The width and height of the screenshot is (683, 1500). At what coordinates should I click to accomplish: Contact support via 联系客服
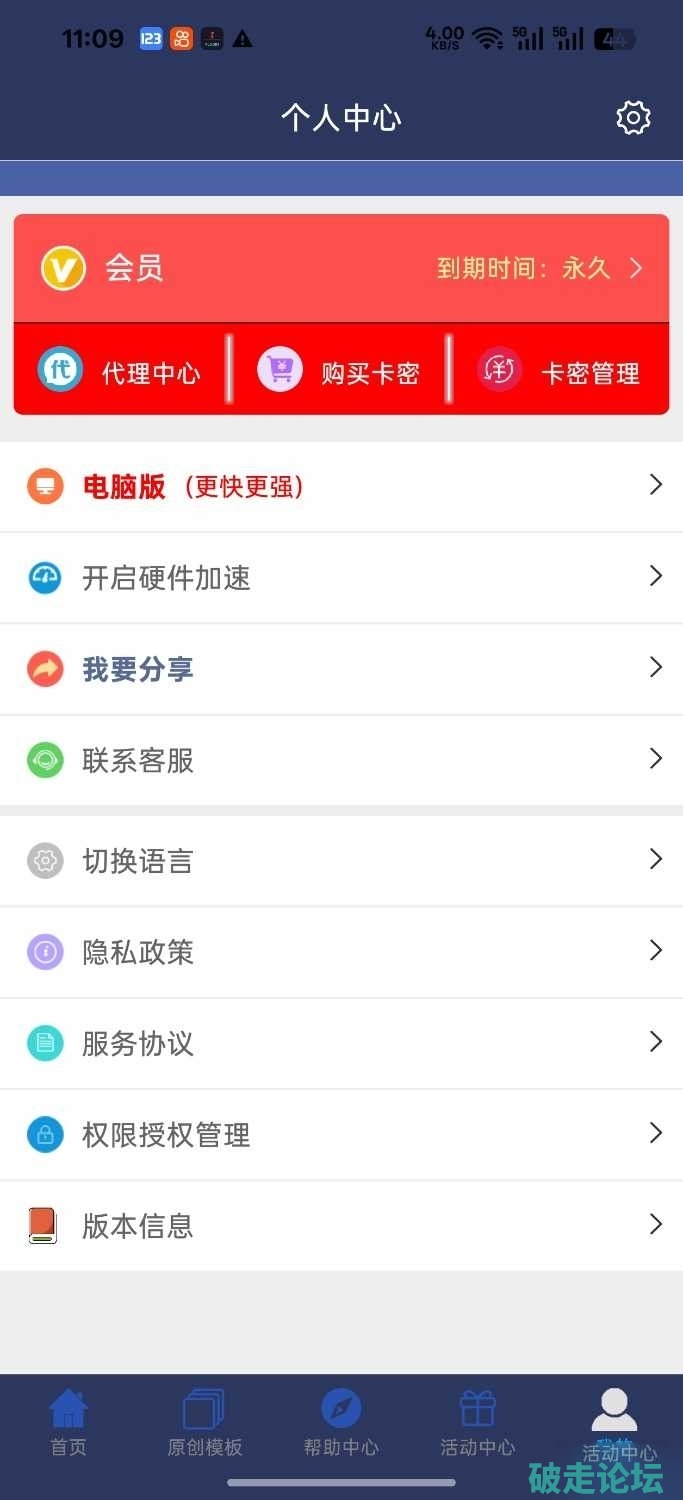pyautogui.click(x=341, y=761)
